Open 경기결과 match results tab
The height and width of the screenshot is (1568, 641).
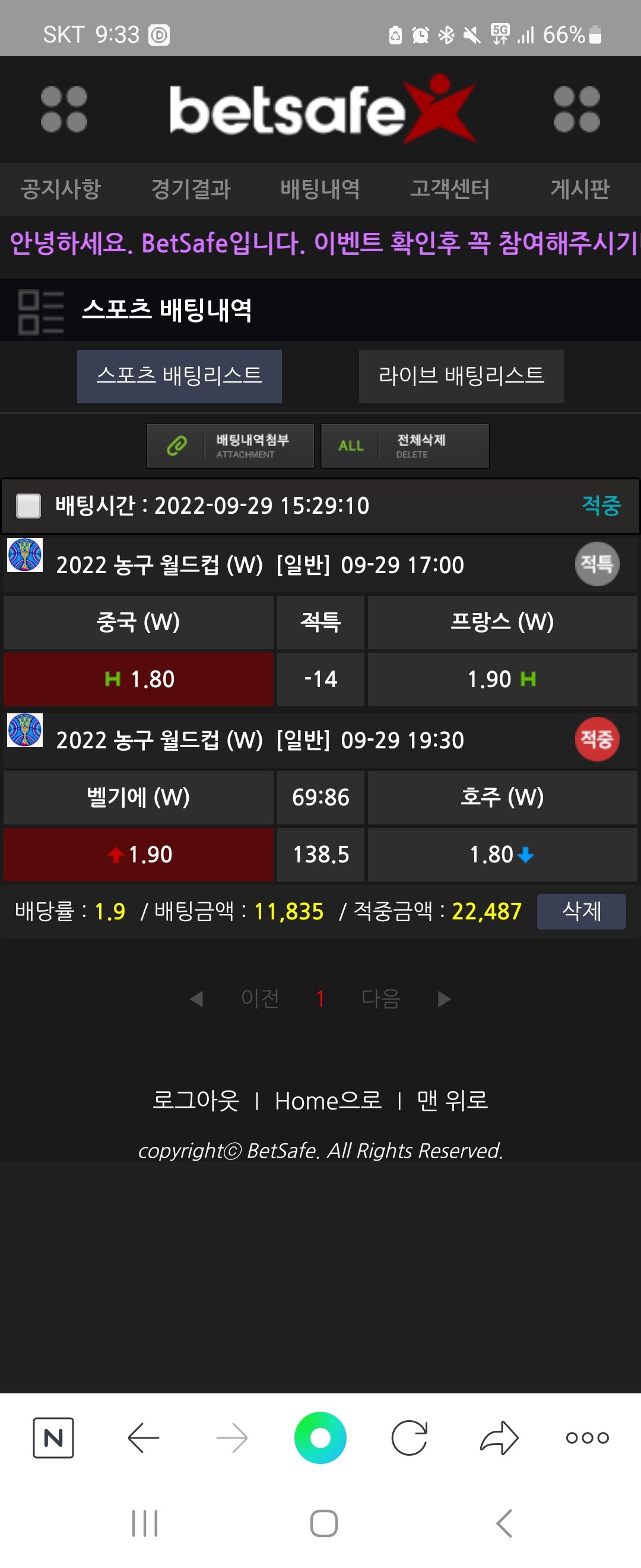[x=191, y=189]
